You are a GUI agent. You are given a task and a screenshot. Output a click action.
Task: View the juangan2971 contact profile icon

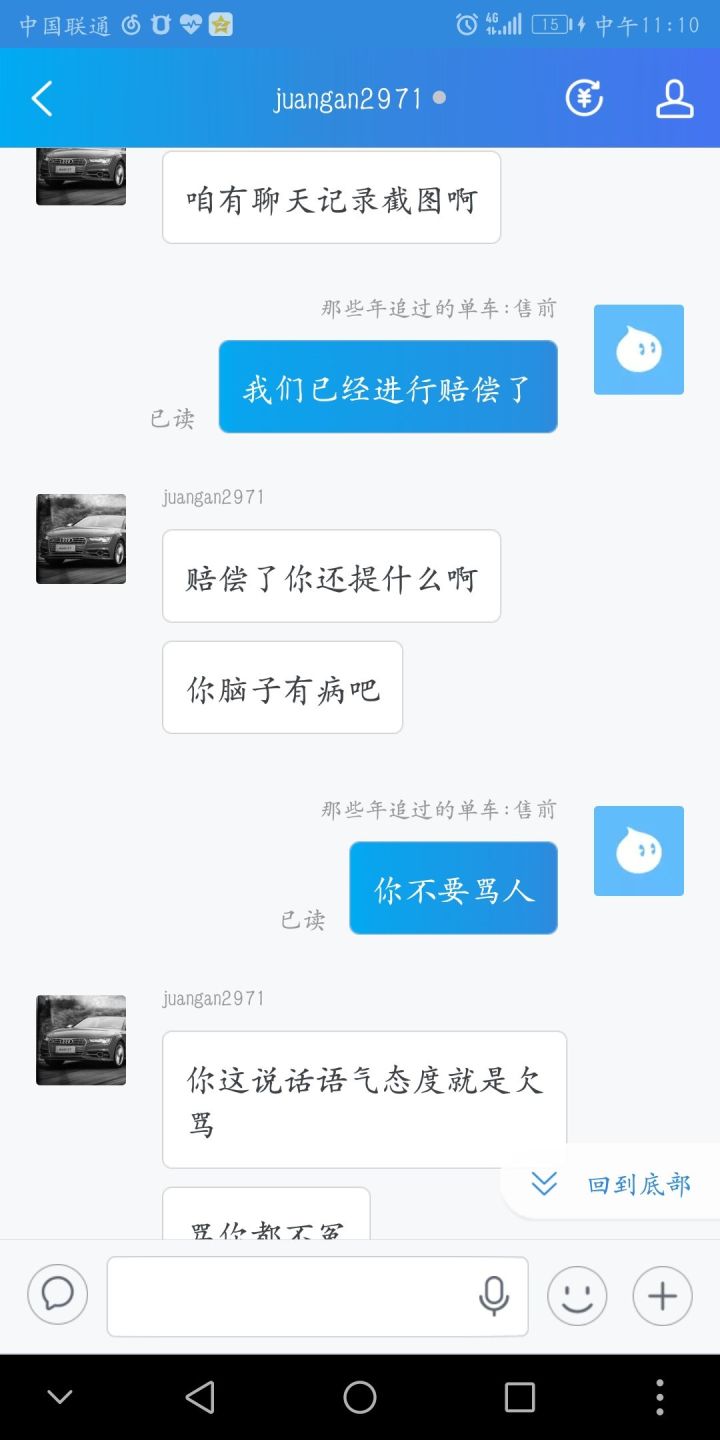(674, 98)
